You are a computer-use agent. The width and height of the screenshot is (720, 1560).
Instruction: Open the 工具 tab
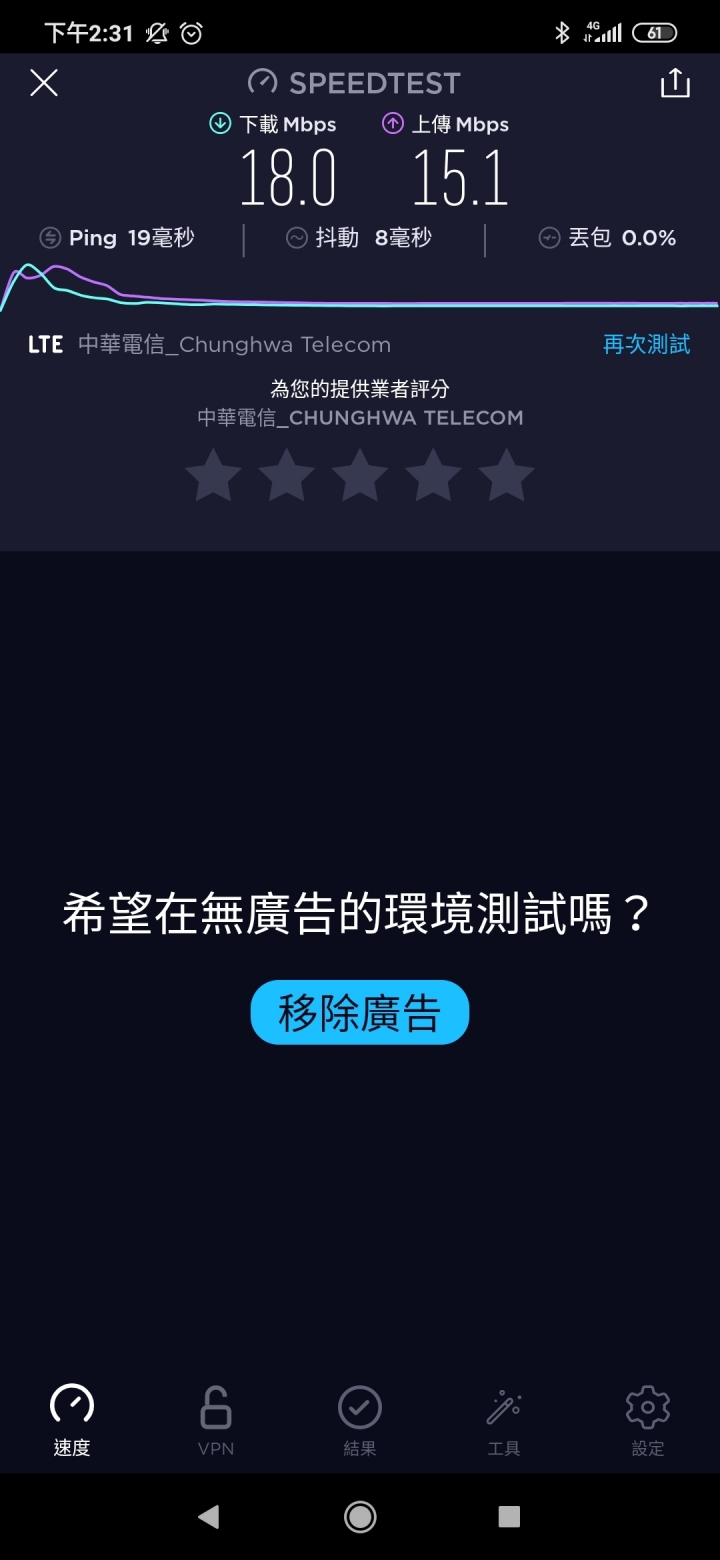click(504, 1420)
